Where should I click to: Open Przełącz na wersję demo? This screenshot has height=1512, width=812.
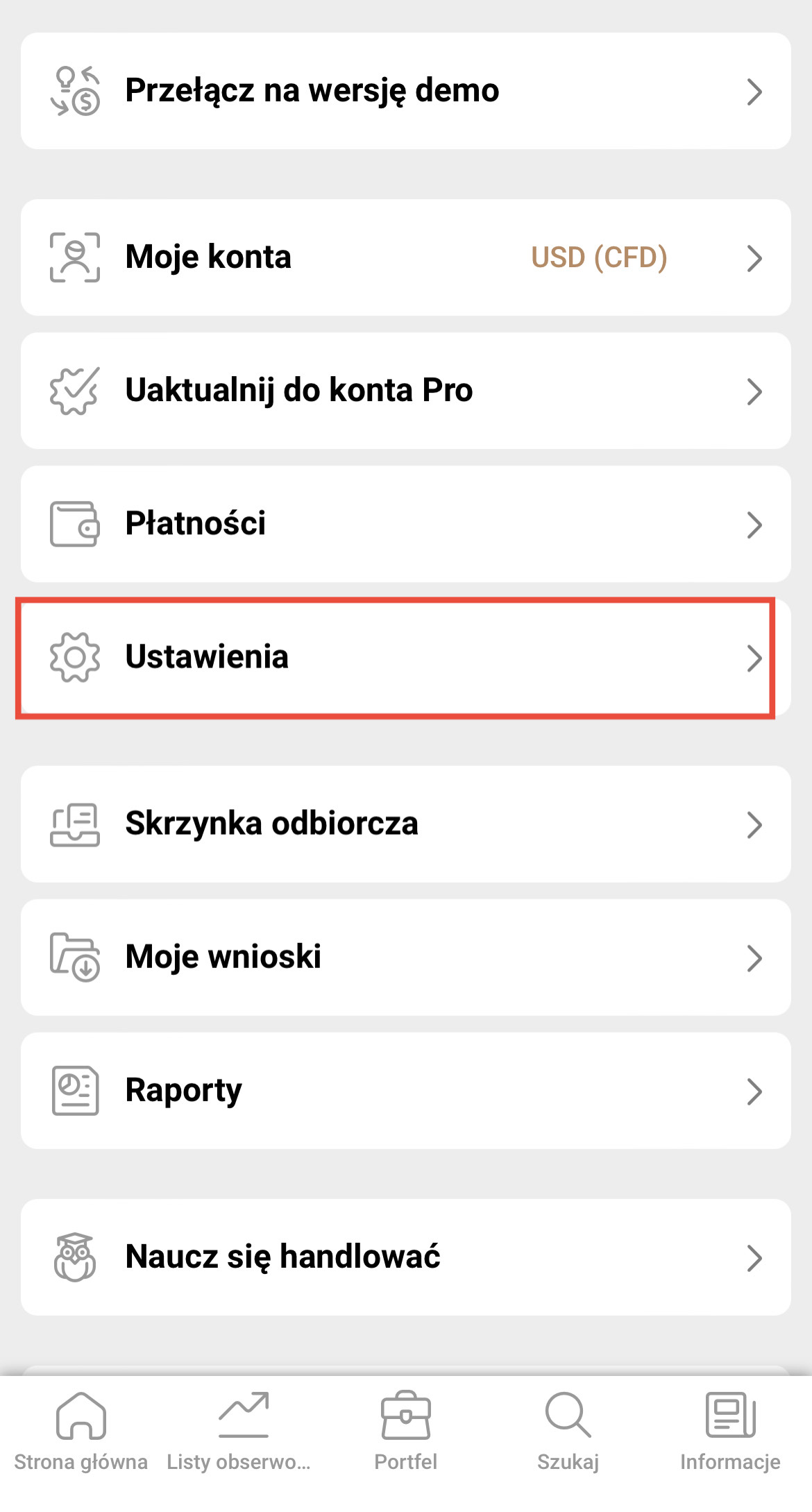pyautogui.click(x=405, y=91)
